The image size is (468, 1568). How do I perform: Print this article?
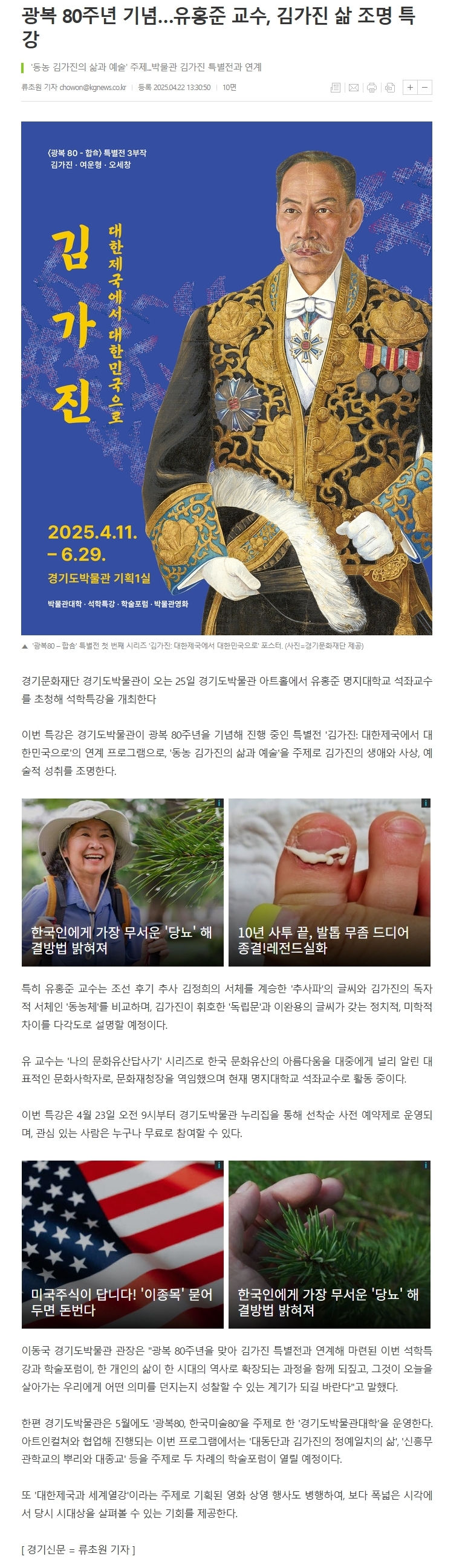(372, 88)
